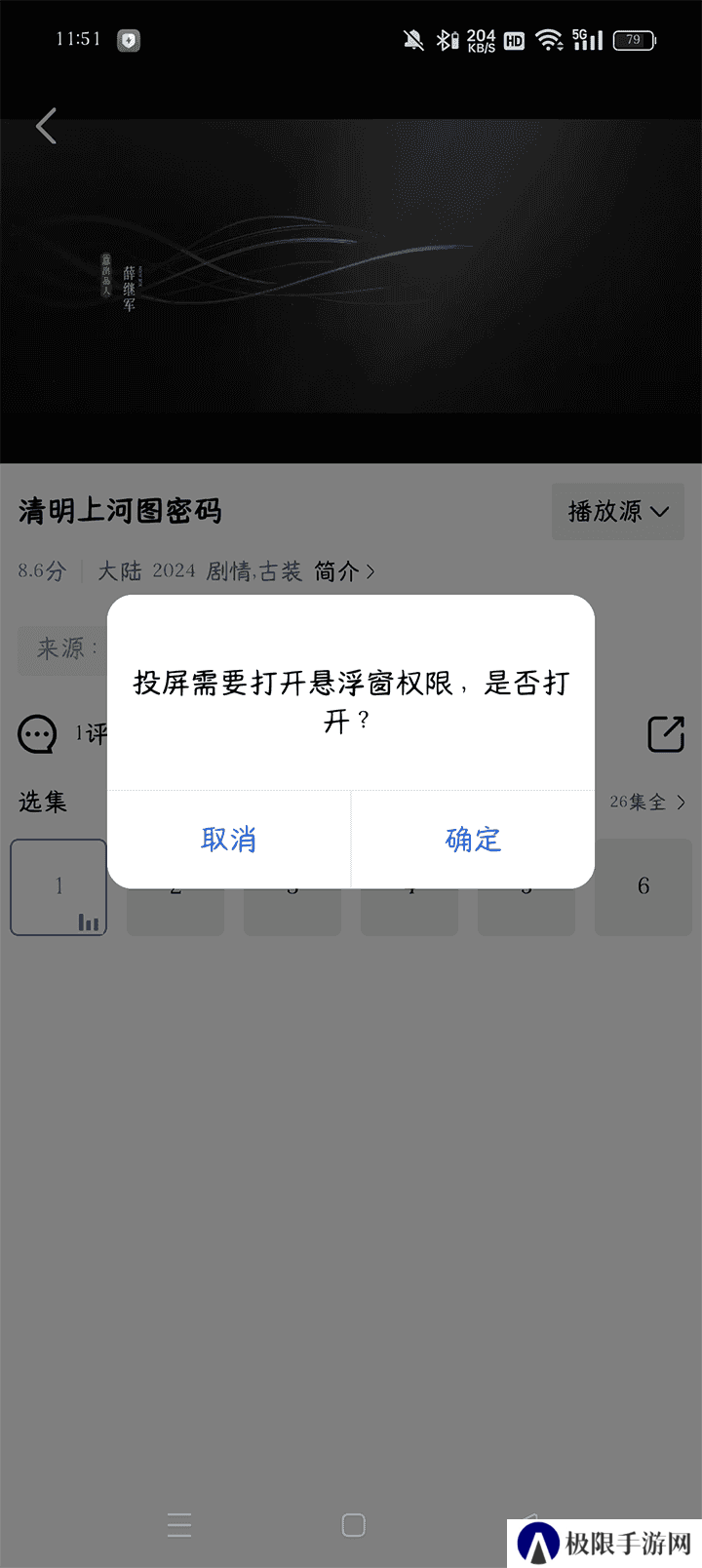
Task: Tap the system home button
Action: coord(354,1525)
